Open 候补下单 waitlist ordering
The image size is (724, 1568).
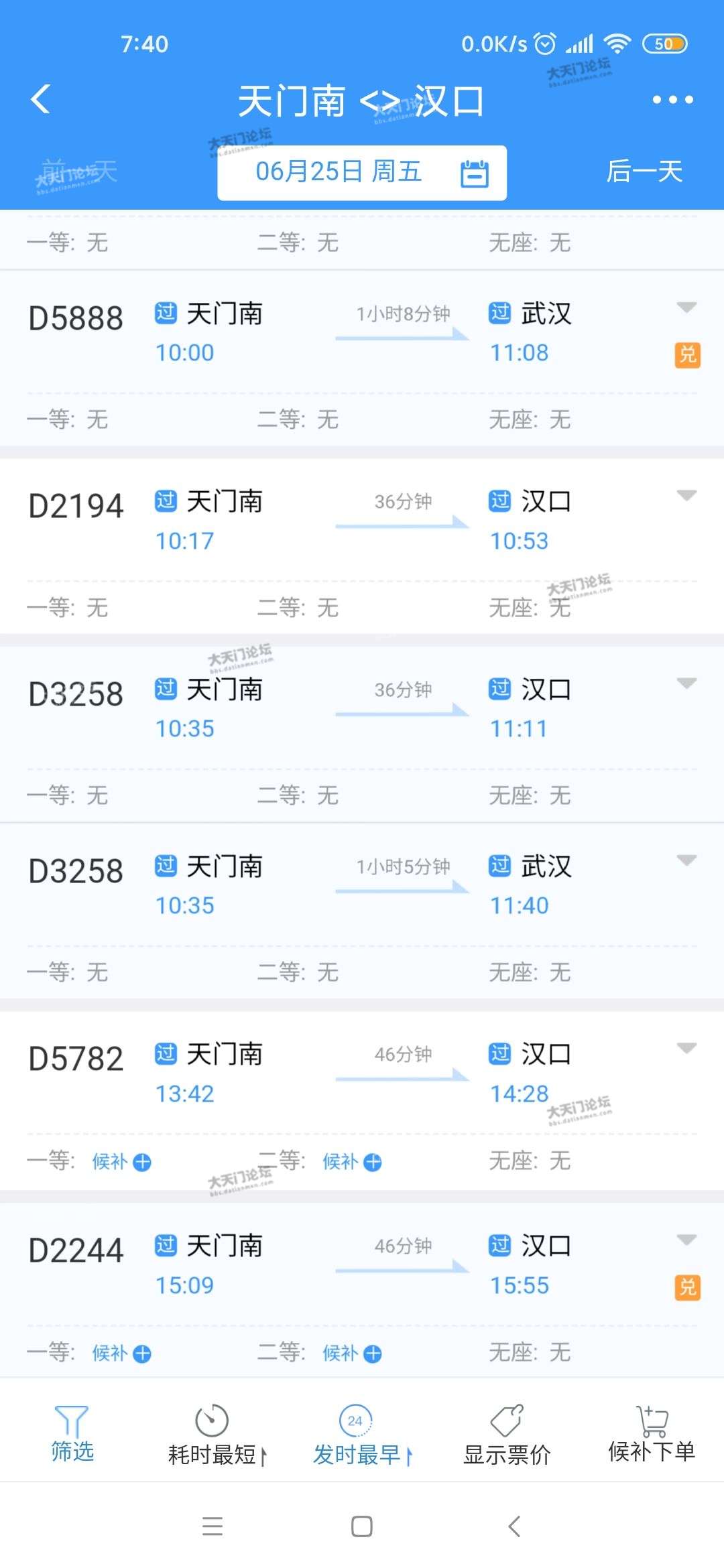(652, 1433)
